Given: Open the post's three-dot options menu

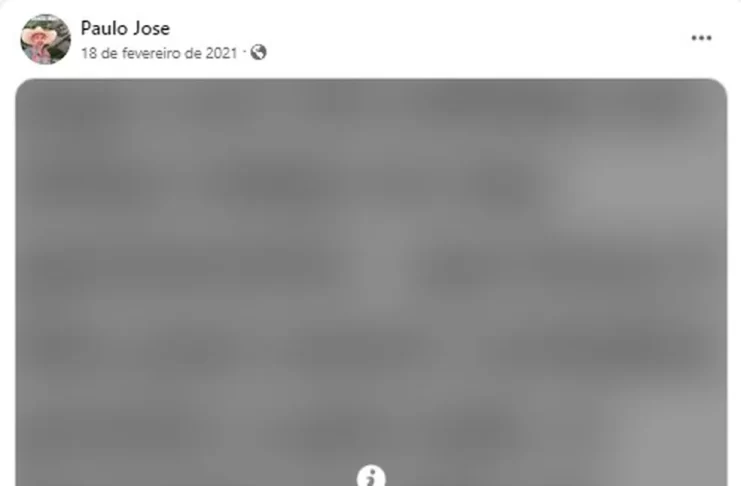Looking at the screenshot, I should [x=701, y=38].
